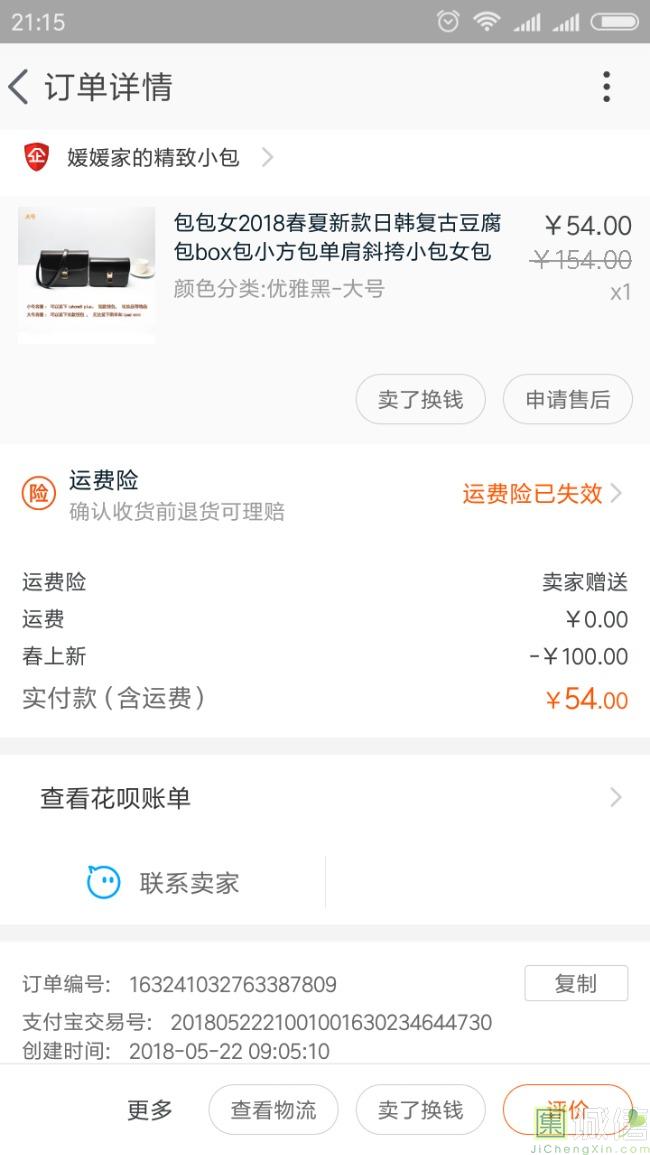Open the three-dot overflow menu
Screen dimensions: 650x1155
click(x=606, y=87)
